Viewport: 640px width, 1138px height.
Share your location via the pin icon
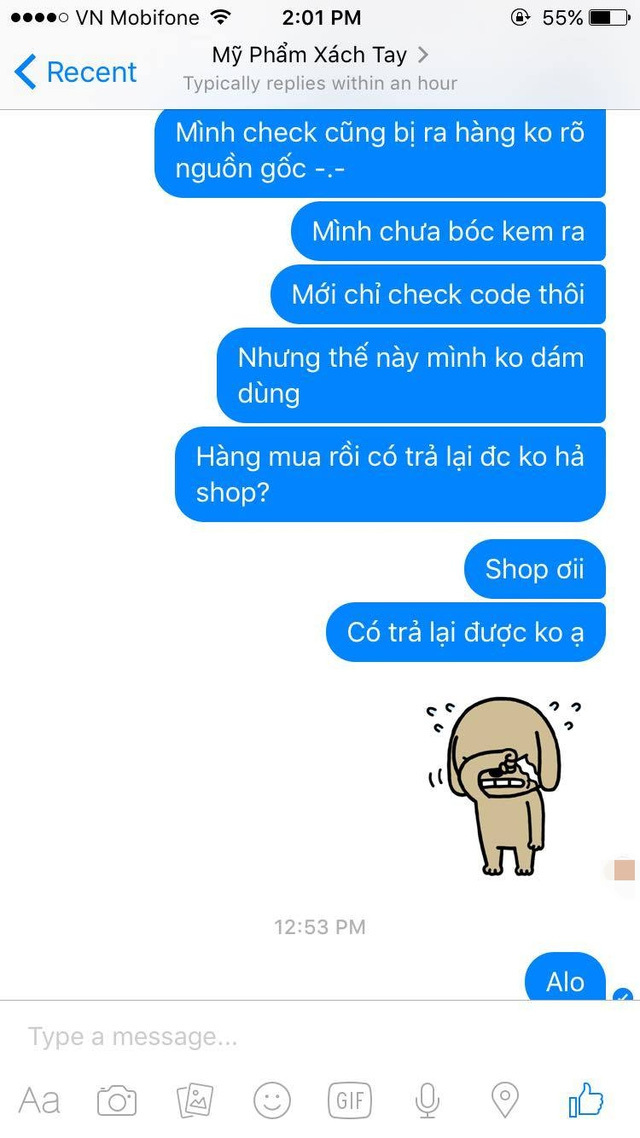[506, 1101]
